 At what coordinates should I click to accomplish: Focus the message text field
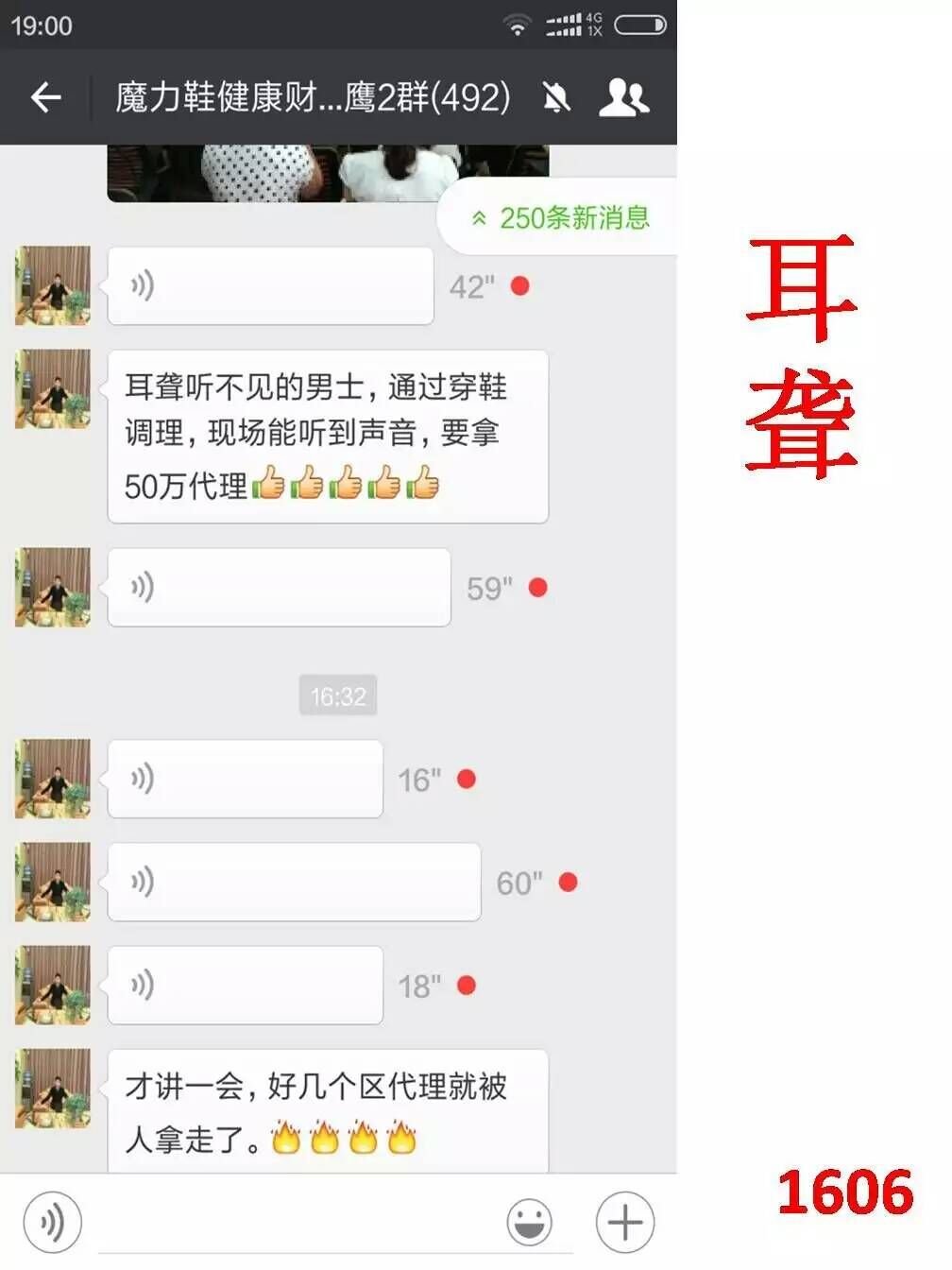pyautogui.click(x=293, y=1223)
